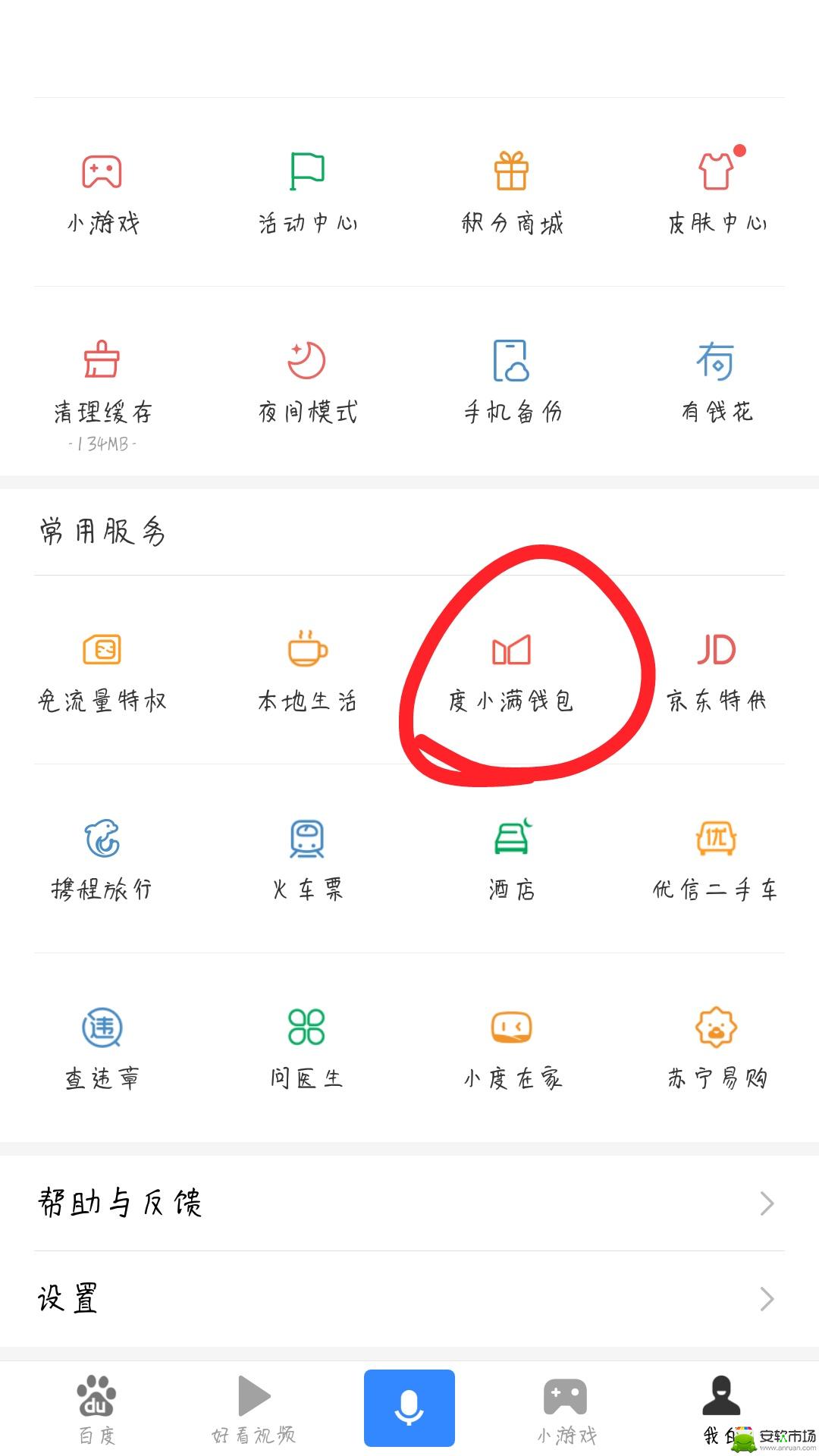Book 火车票 train tickets
The height and width of the screenshot is (1456, 819).
(x=307, y=860)
